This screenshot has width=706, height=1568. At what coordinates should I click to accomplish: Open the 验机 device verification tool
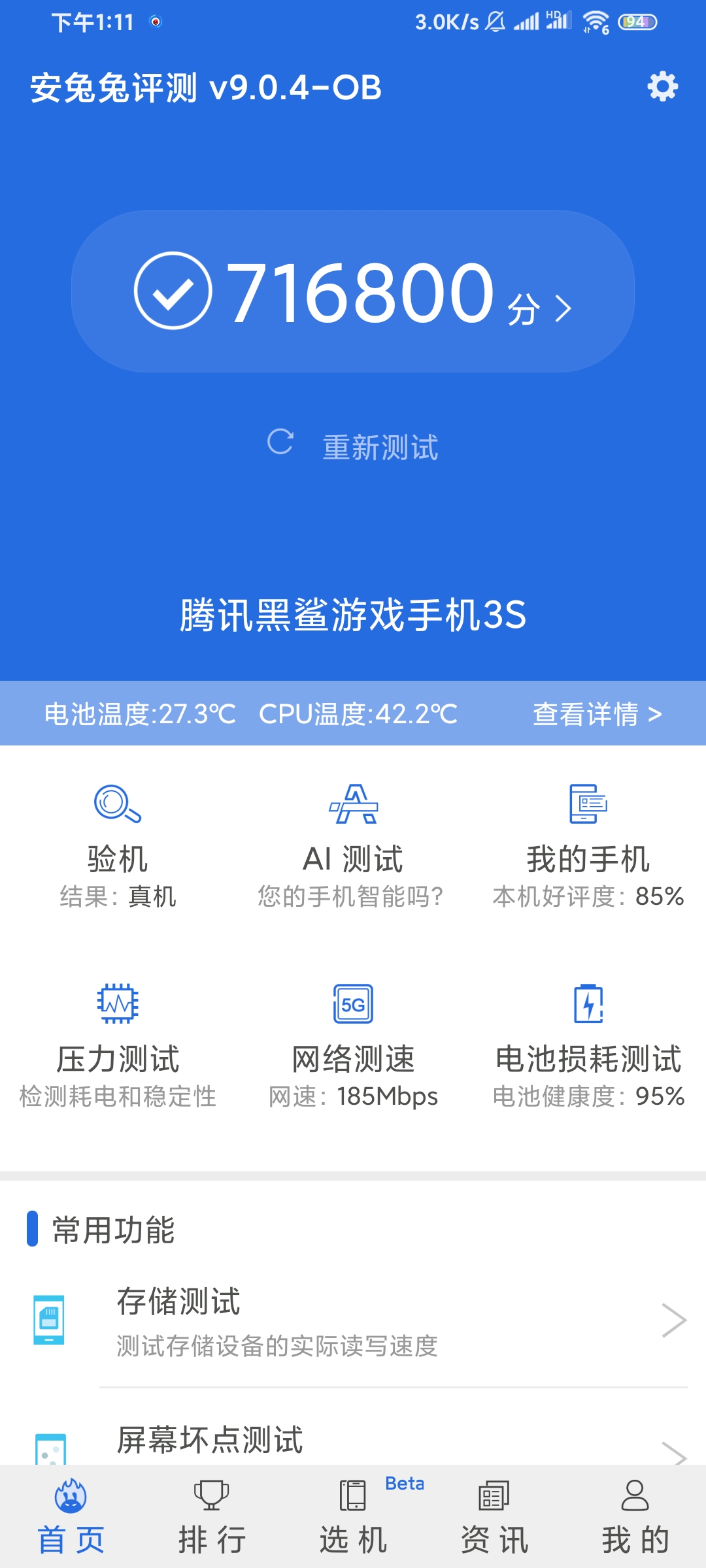118,846
